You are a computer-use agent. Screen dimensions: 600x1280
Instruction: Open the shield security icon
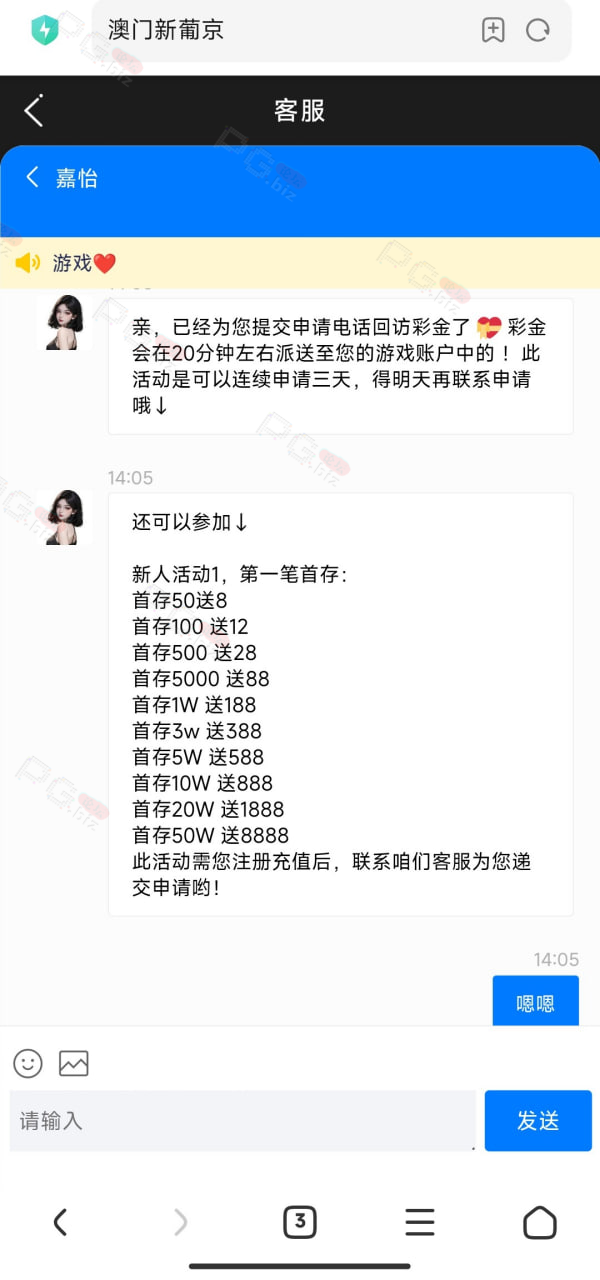tap(44, 30)
